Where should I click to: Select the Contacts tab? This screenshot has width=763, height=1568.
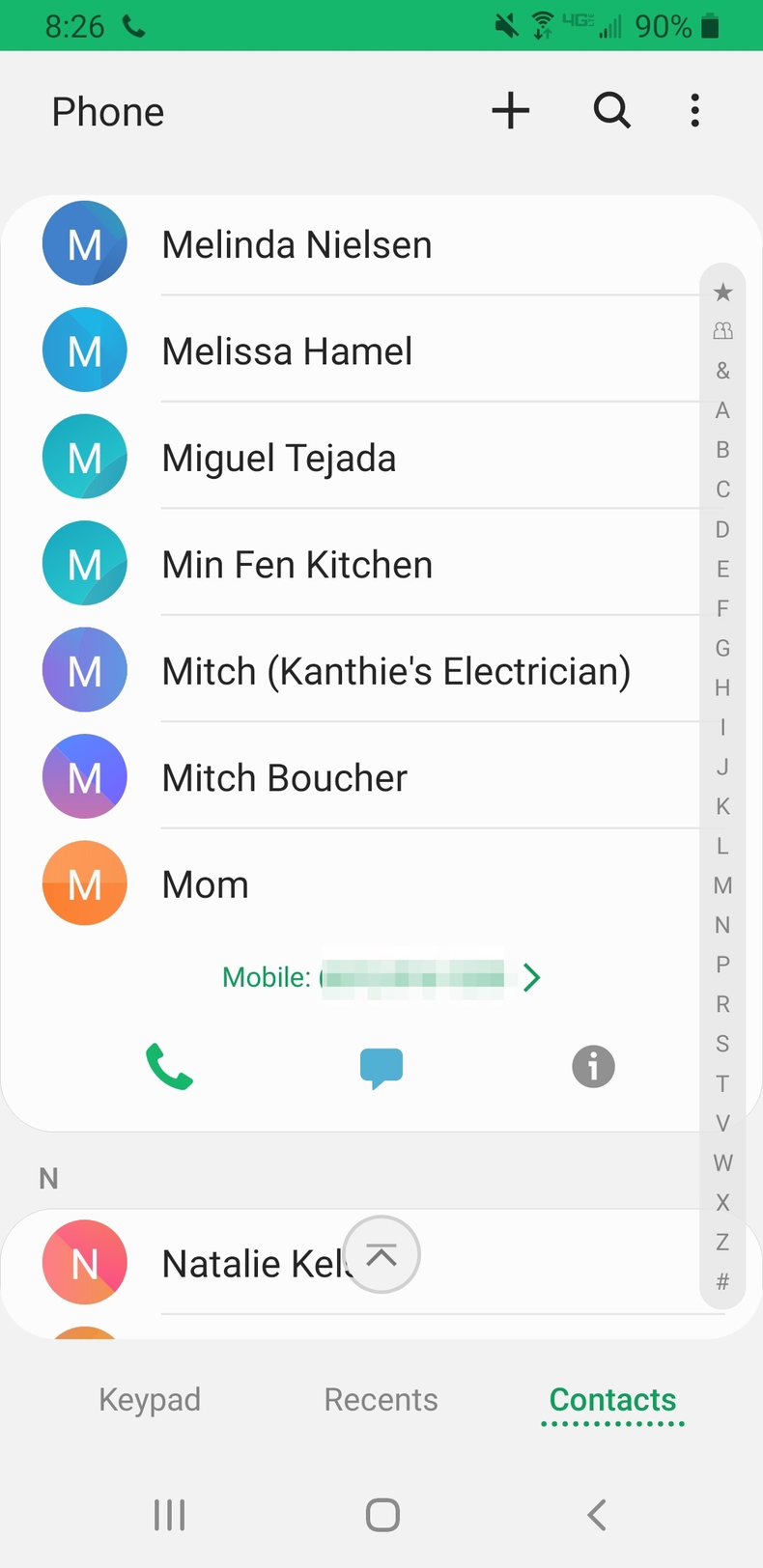[x=612, y=1398]
